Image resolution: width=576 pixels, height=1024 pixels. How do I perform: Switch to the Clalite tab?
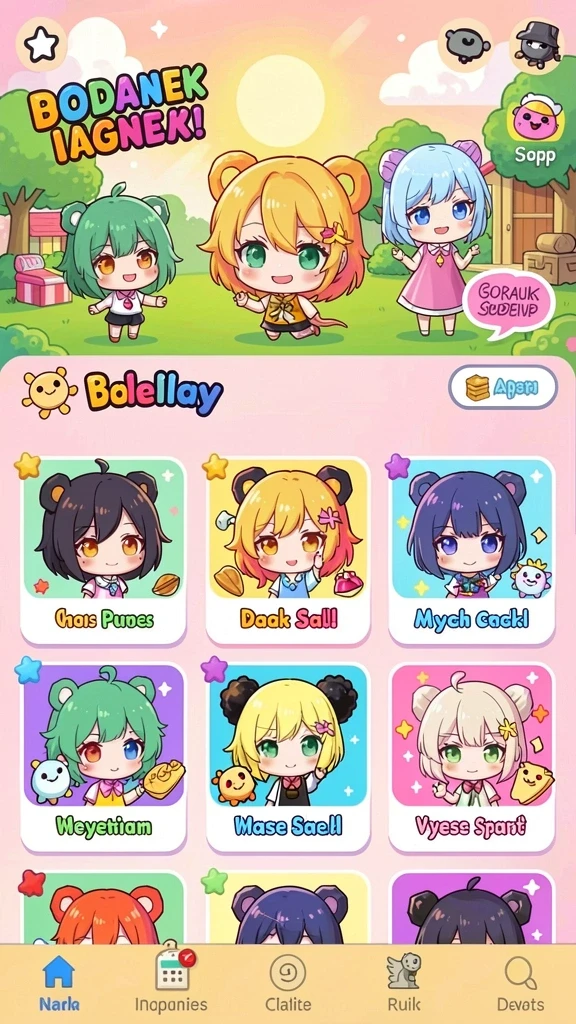288,983
